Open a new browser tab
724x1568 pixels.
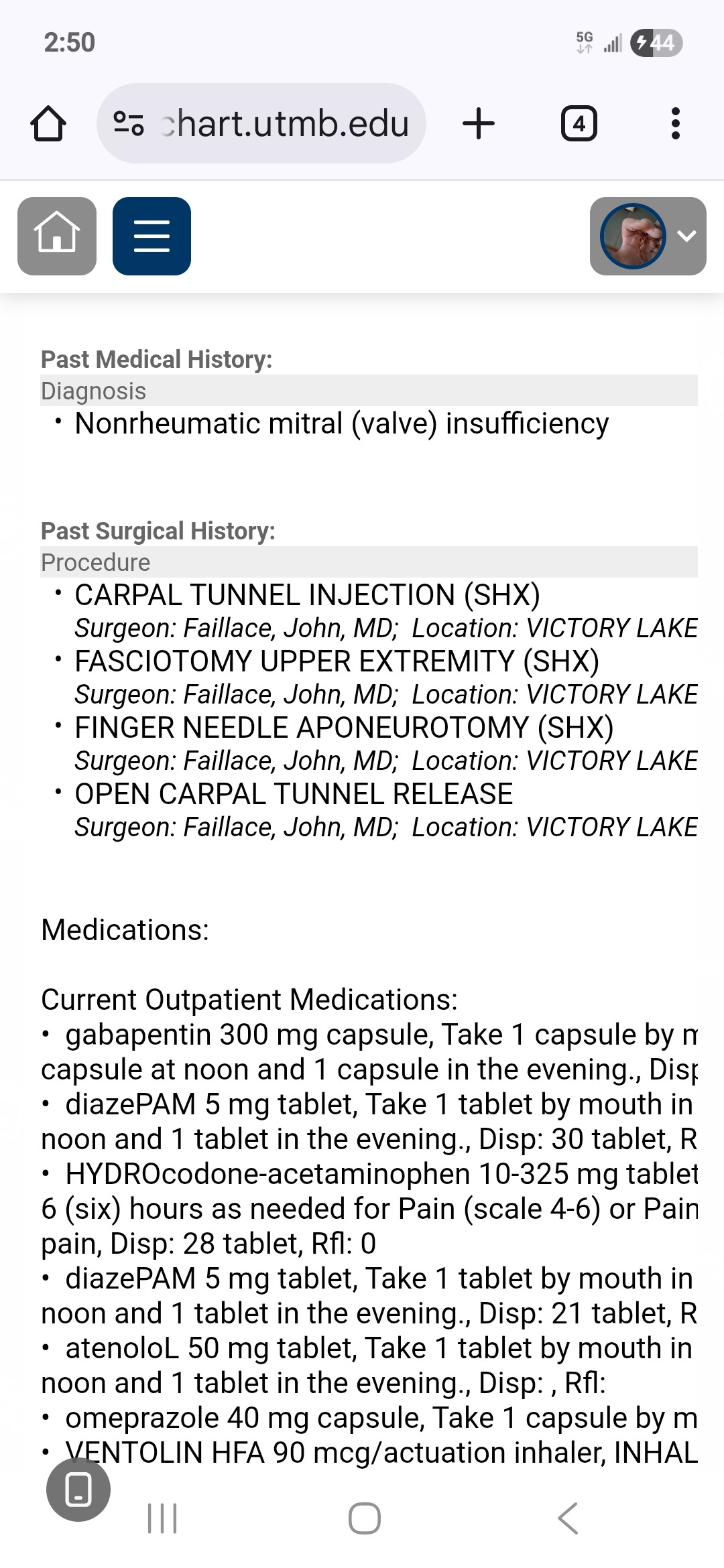coord(479,124)
